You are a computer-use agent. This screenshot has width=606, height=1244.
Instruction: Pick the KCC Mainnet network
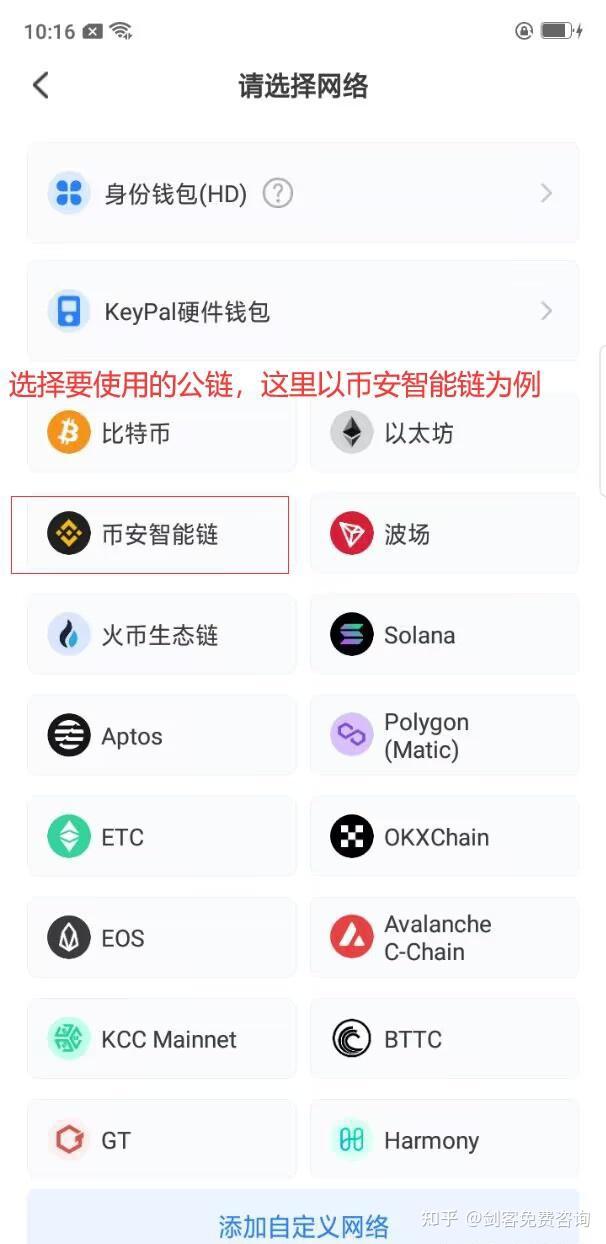tap(161, 1039)
